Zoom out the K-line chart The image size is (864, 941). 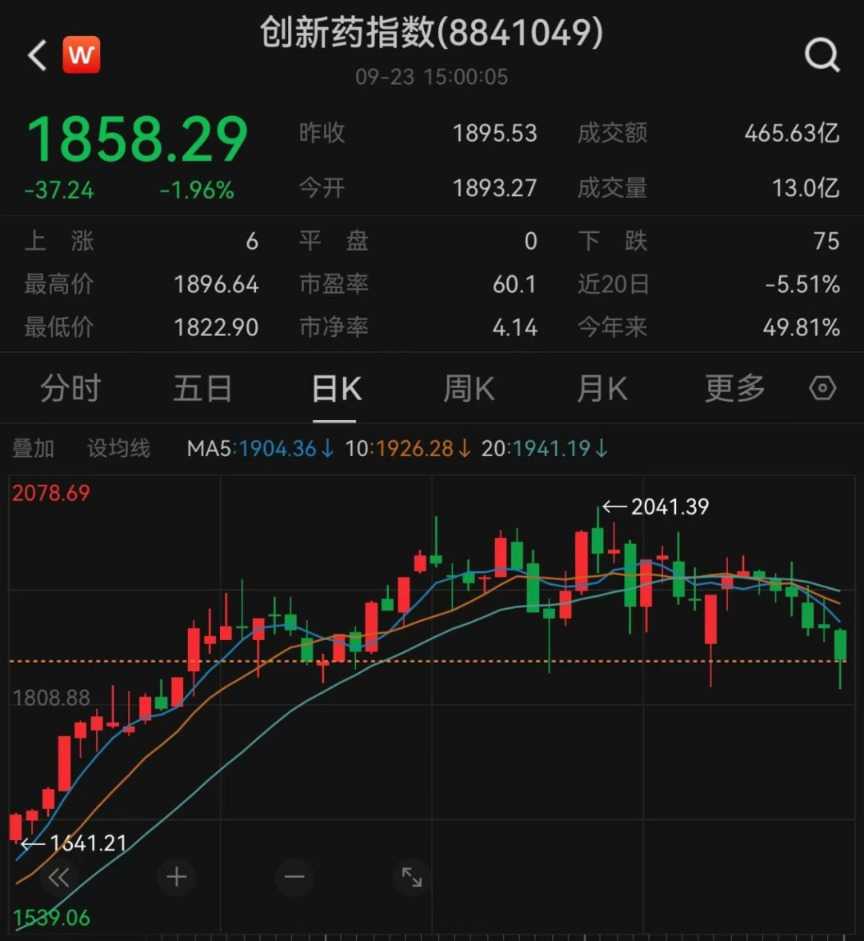(294, 877)
